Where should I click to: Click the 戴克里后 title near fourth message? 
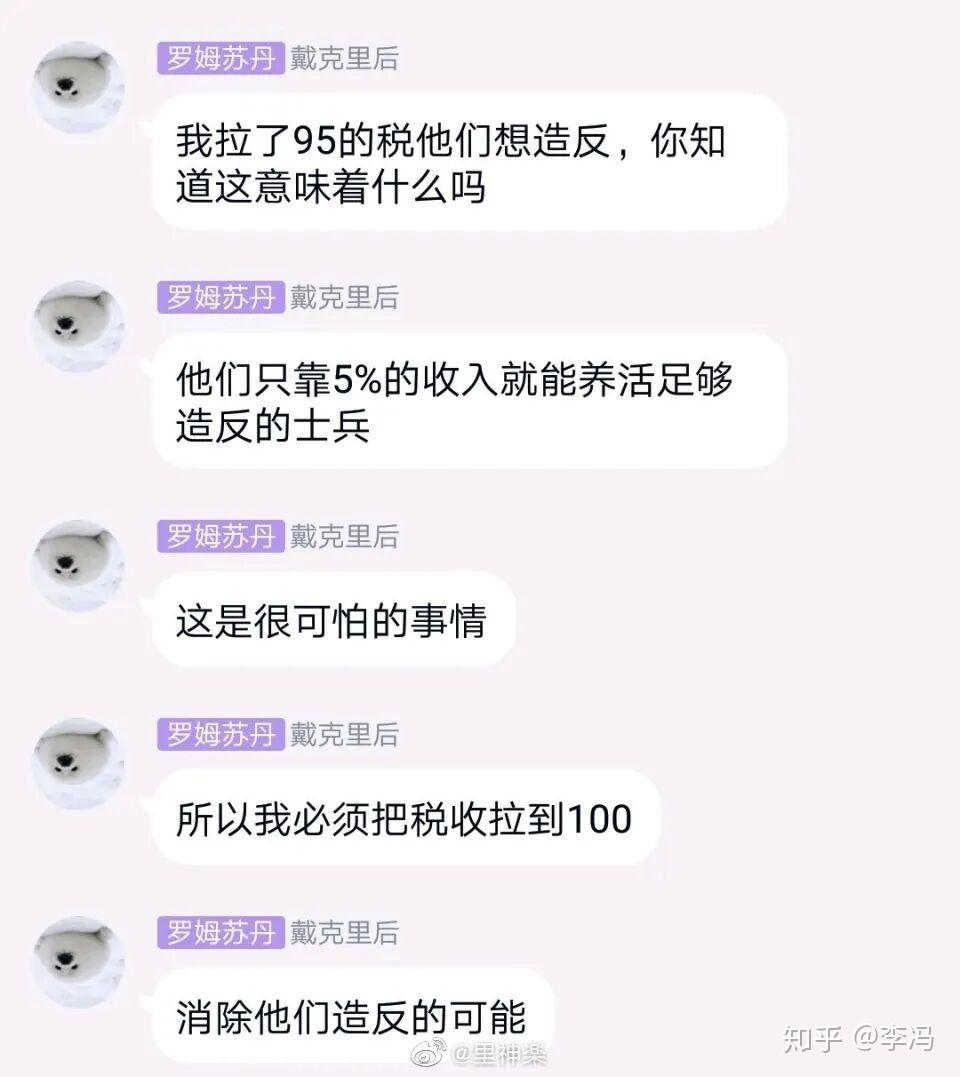(x=345, y=737)
